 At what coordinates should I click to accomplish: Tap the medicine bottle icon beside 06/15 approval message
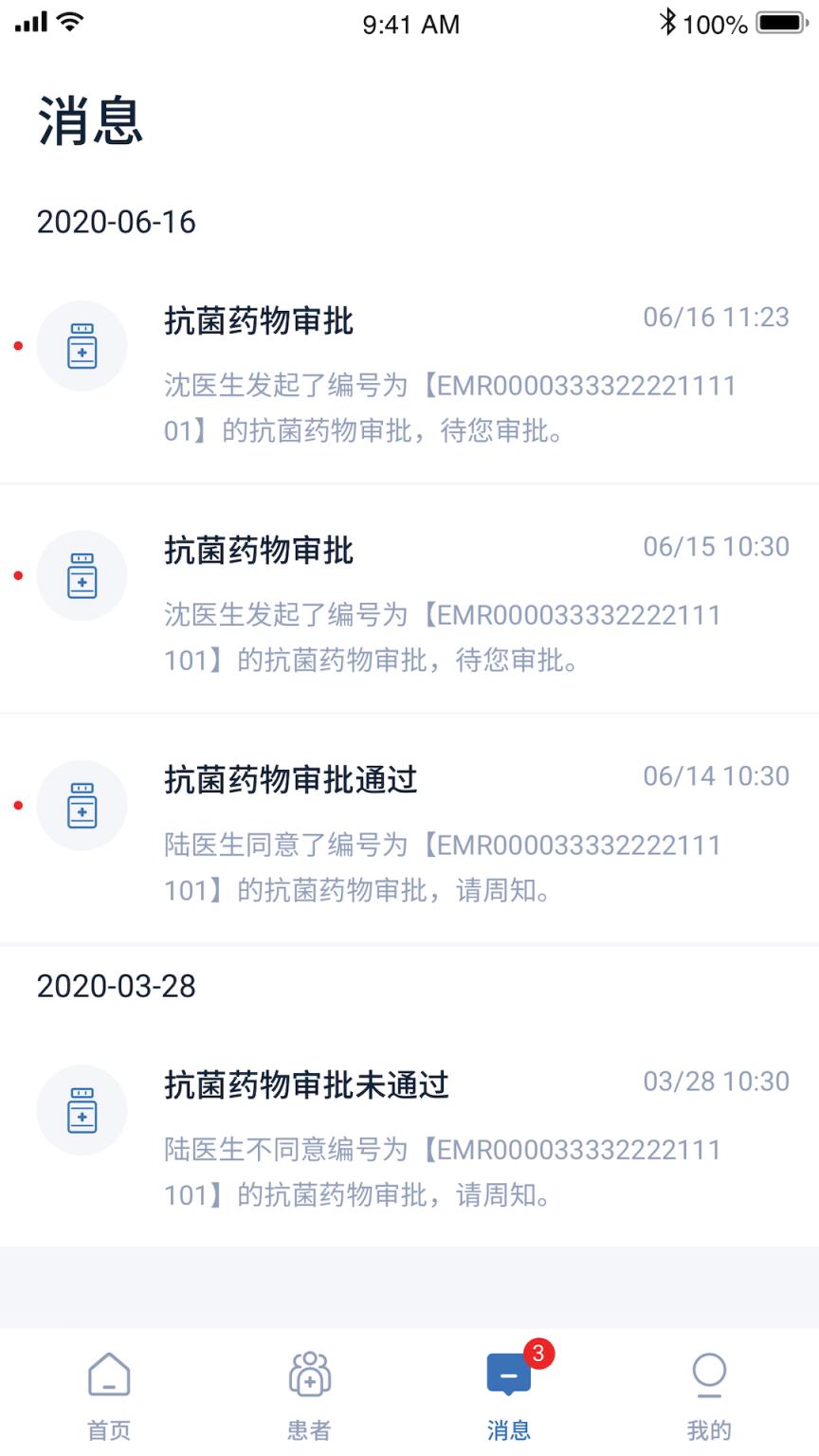82,575
